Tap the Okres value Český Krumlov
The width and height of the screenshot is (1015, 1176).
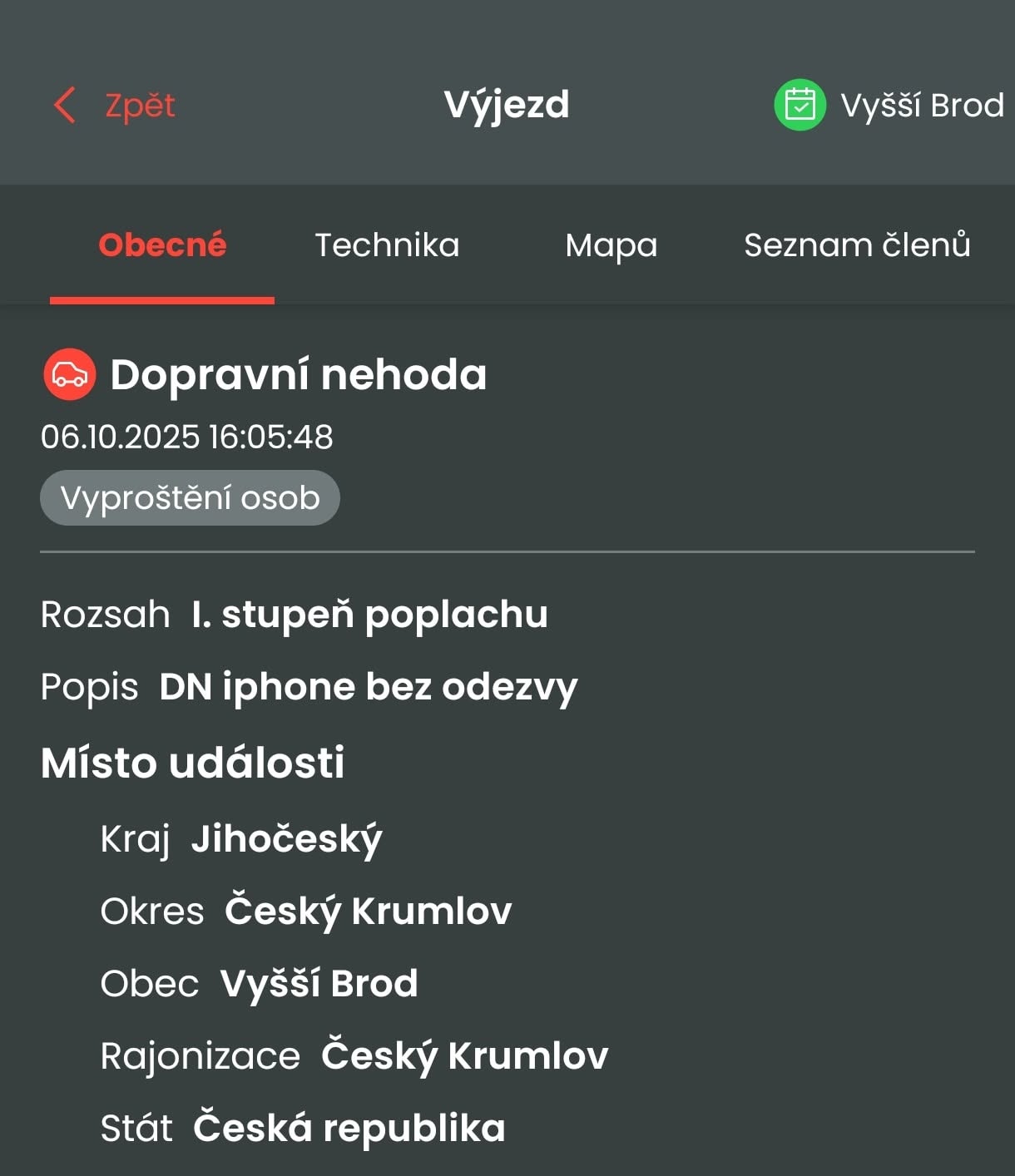tap(368, 911)
